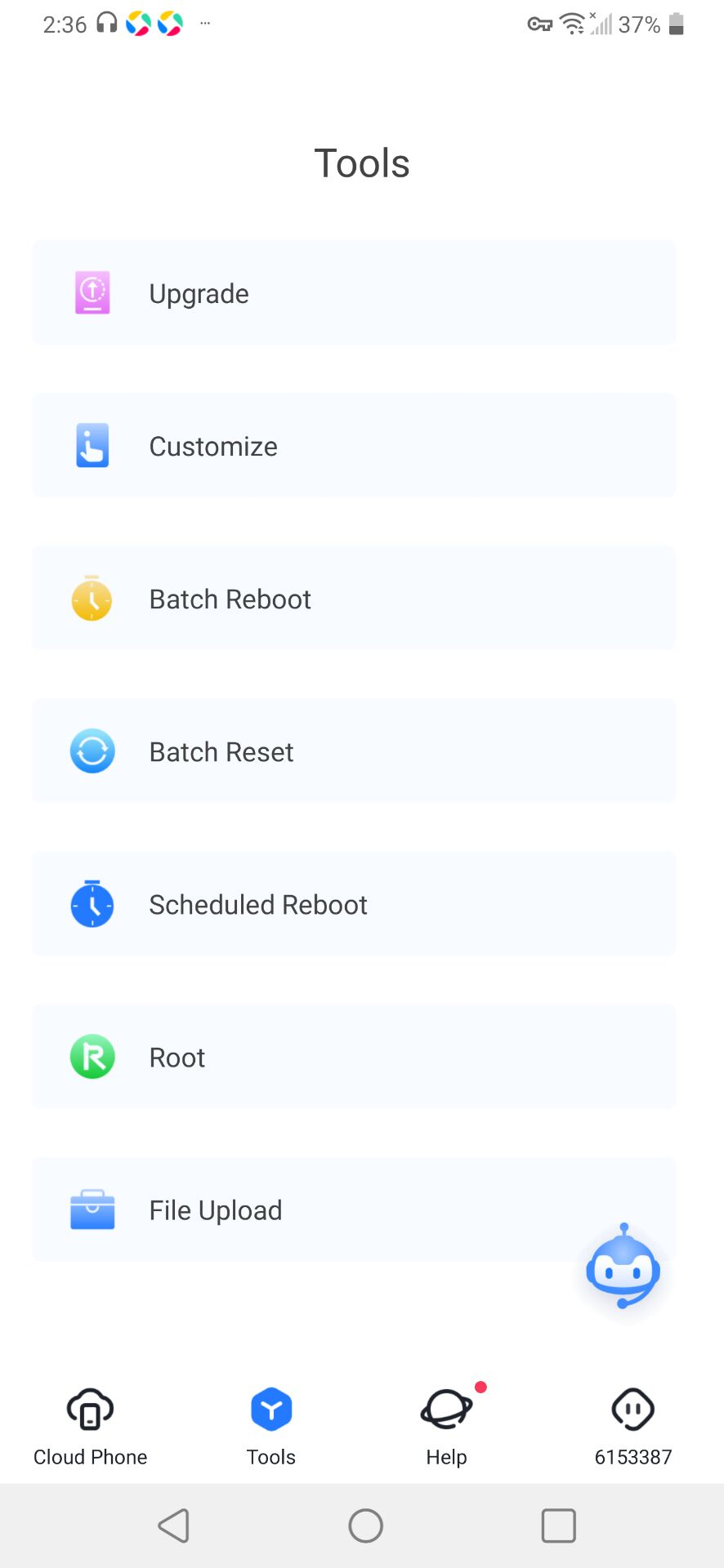Viewport: 724px width, 1568px height.
Task: Tap the system back button
Action: (174, 1526)
